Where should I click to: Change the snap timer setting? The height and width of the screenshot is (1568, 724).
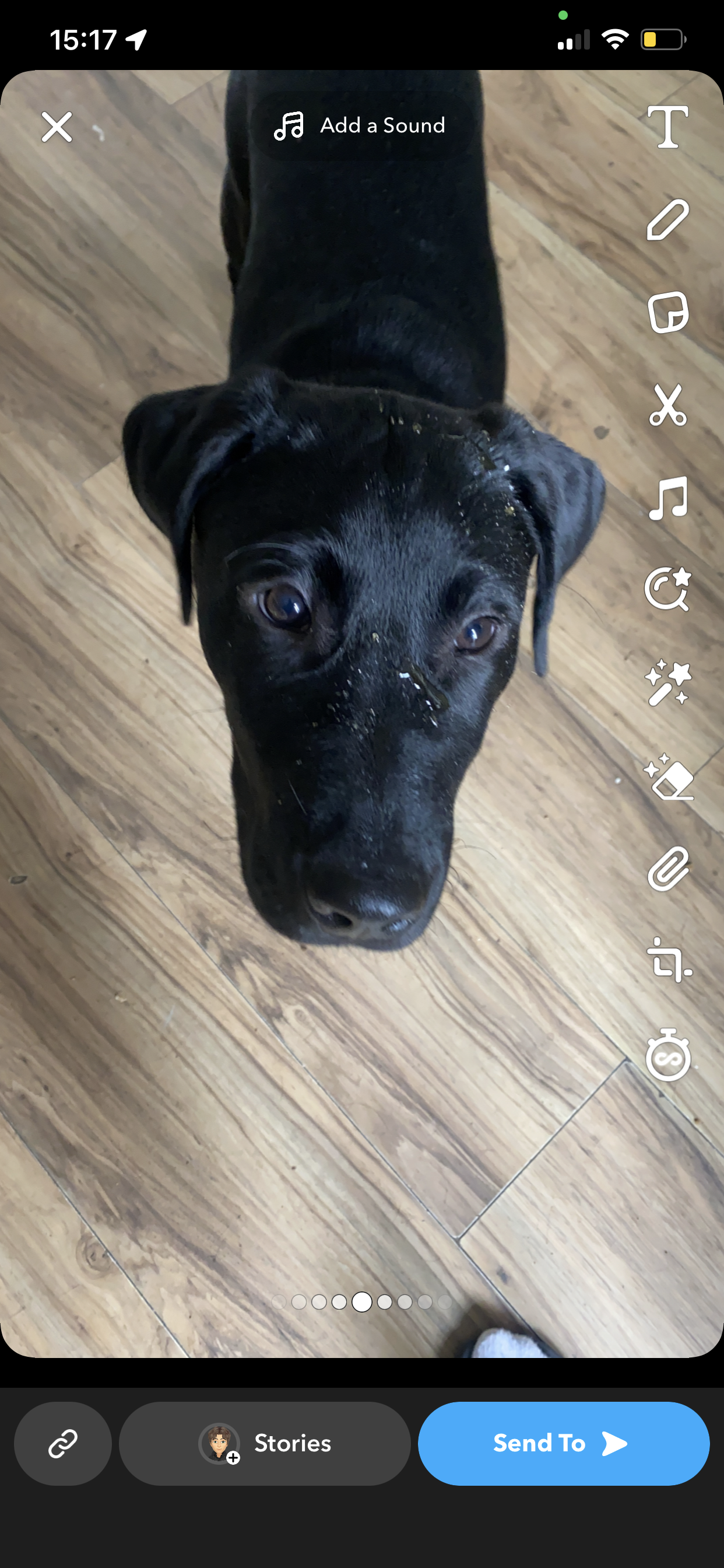[x=667, y=1055]
